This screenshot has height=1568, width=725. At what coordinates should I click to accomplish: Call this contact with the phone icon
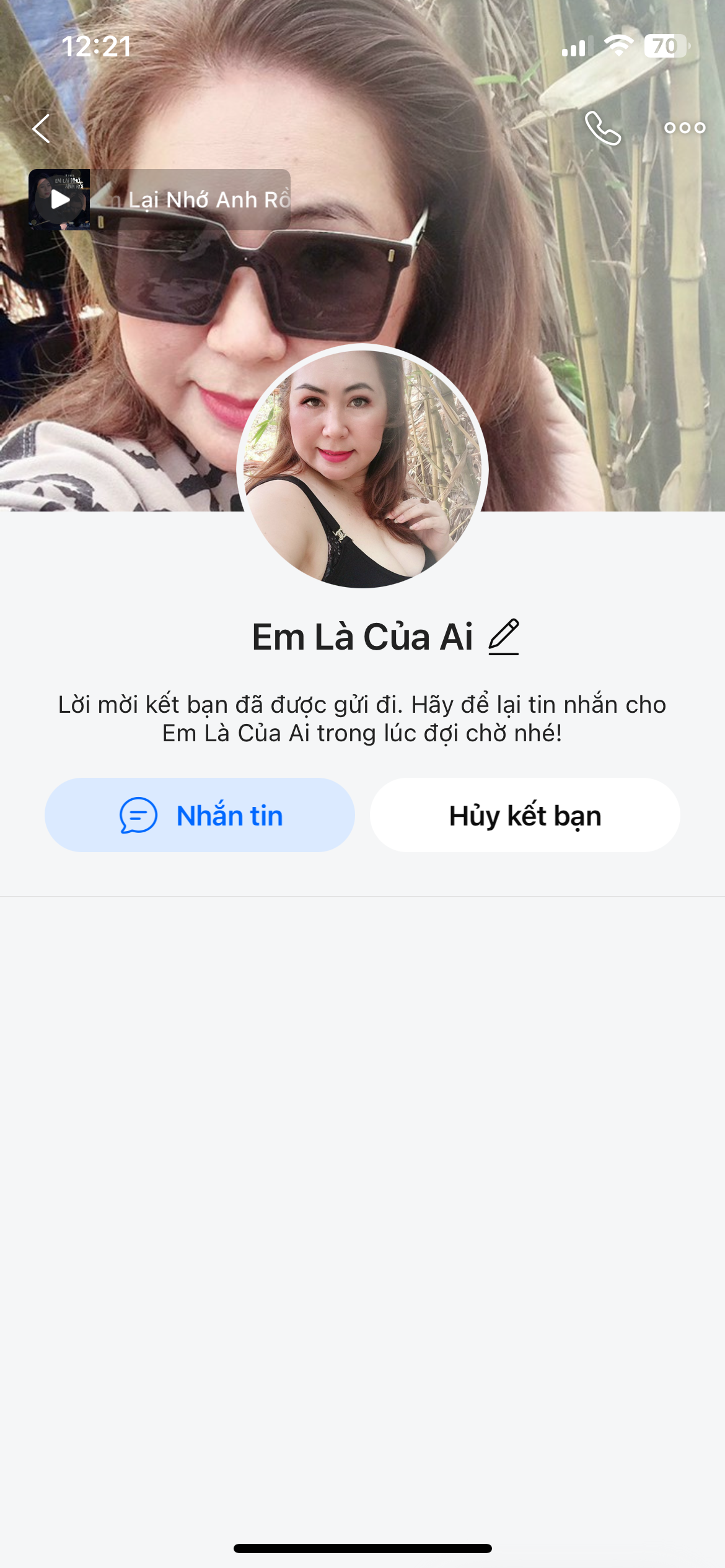602,128
